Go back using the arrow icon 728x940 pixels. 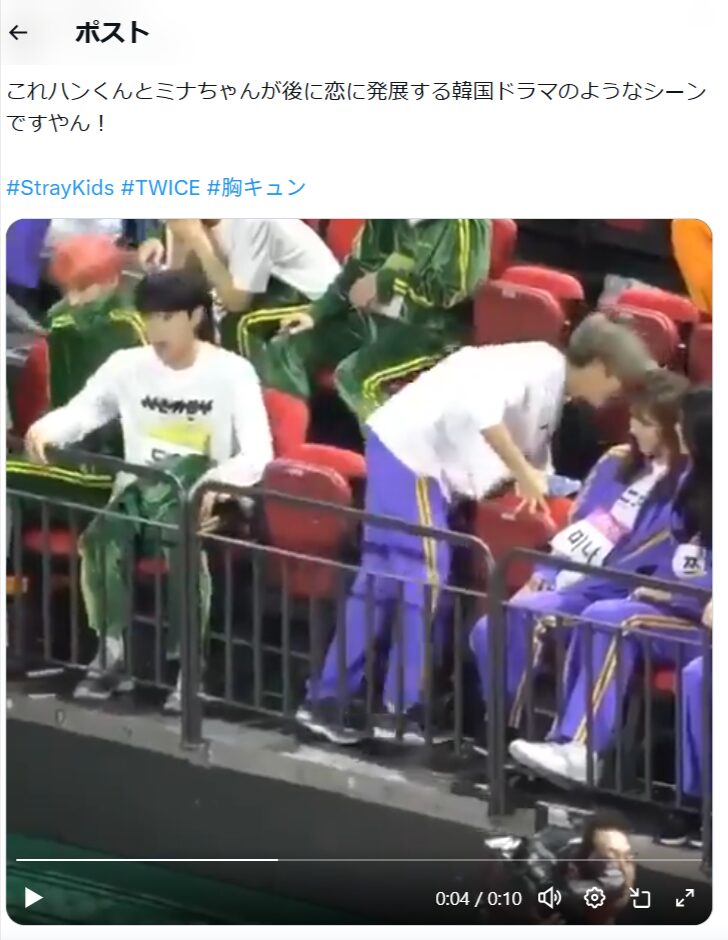point(18,32)
